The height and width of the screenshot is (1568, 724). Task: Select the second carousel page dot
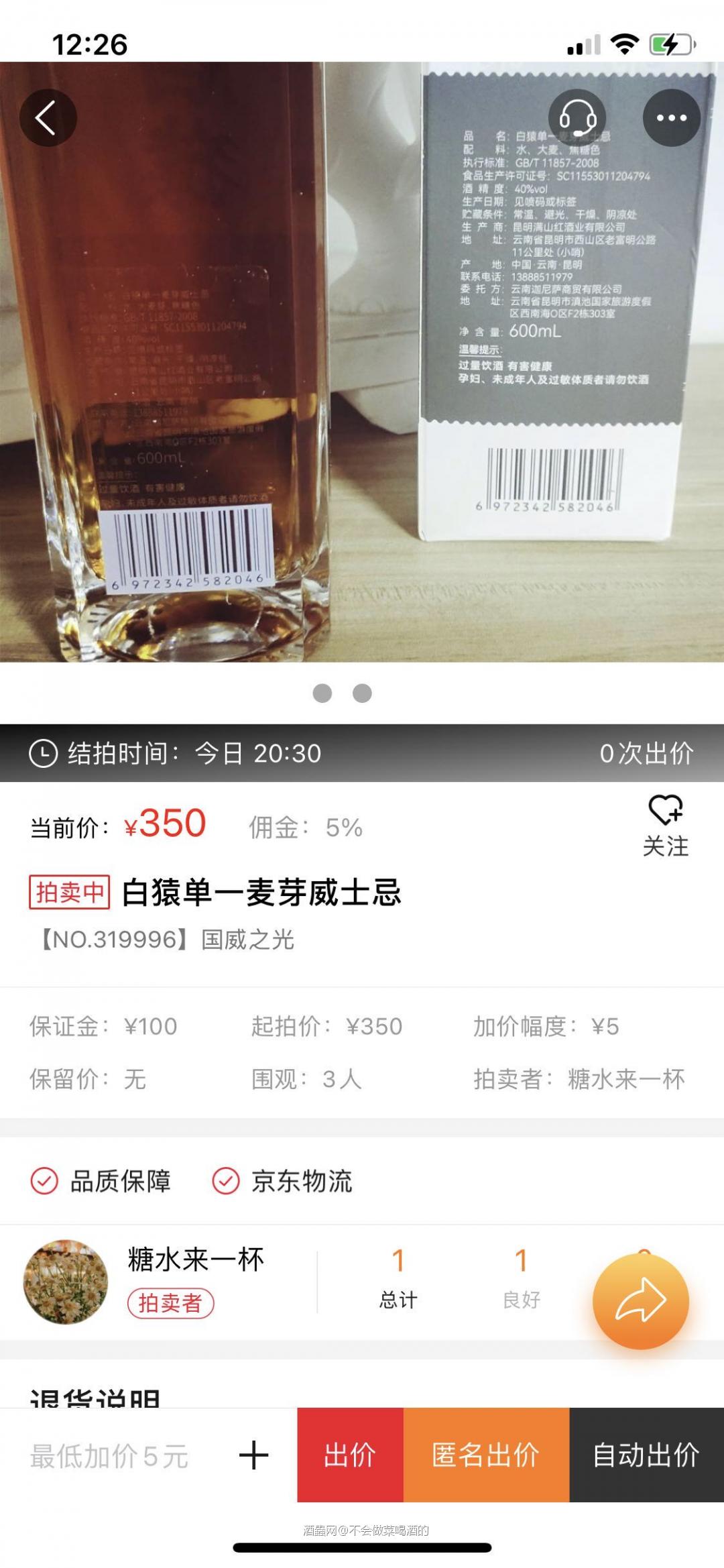(x=362, y=693)
